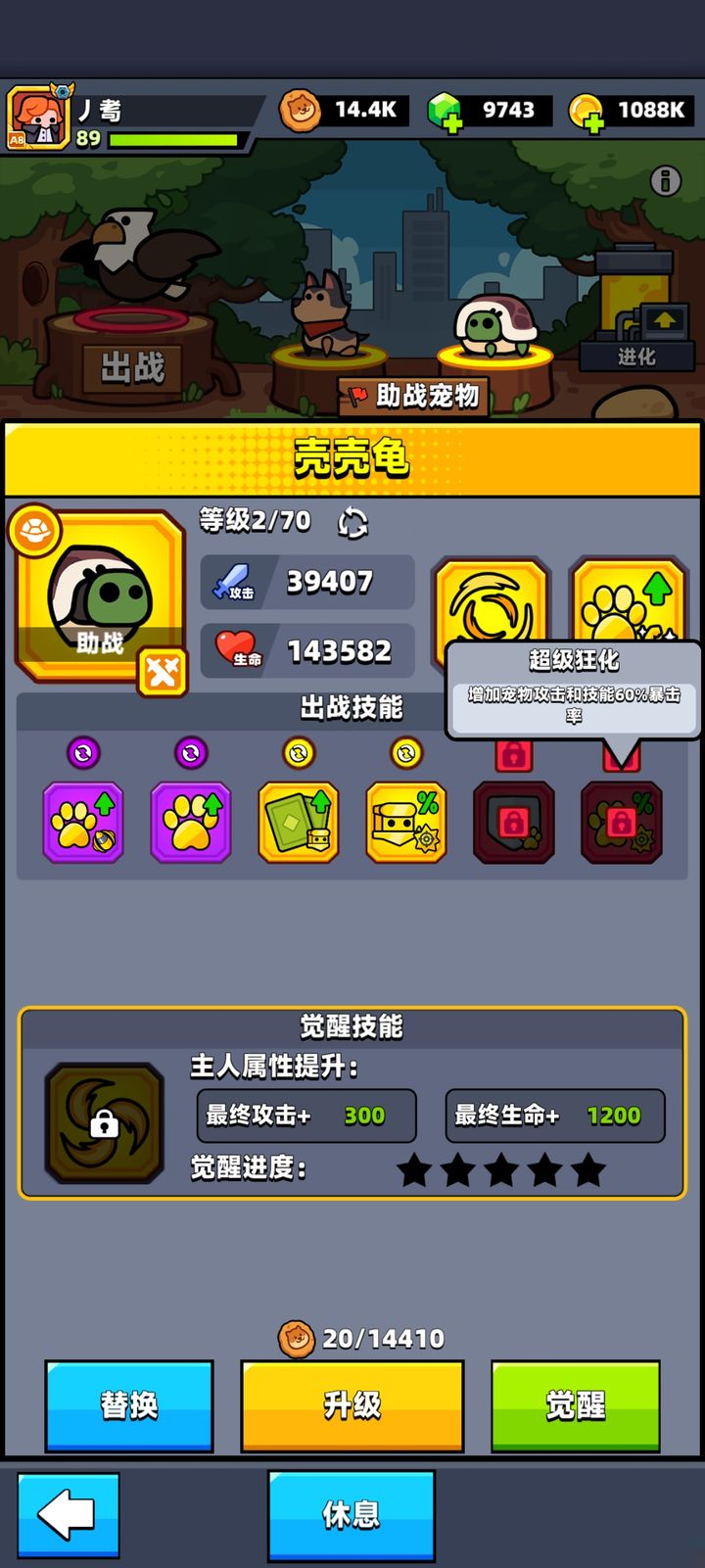705x1568 pixels.
Task: Open the first purple paw battle skill
Action: (x=83, y=823)
